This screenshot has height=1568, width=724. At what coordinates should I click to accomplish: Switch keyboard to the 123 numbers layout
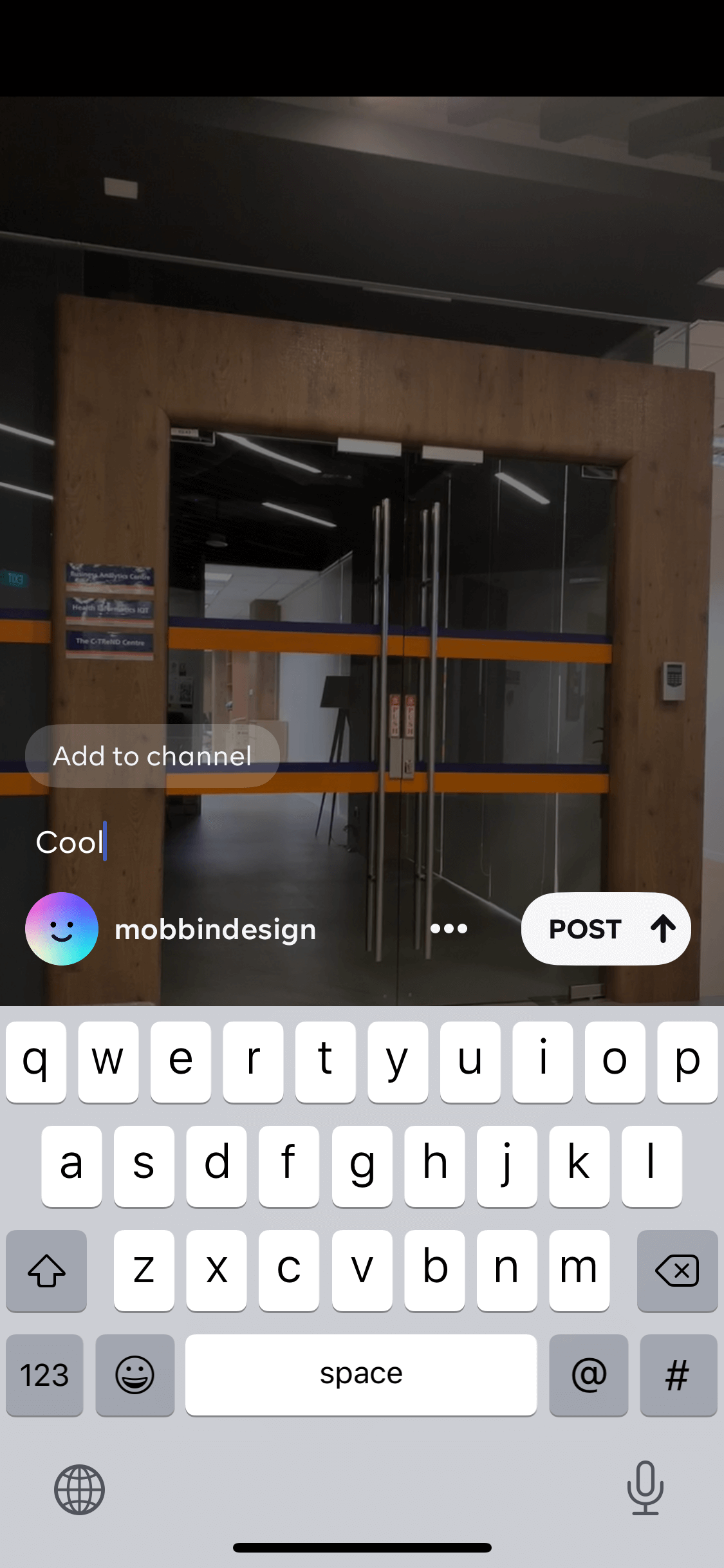44,1375
